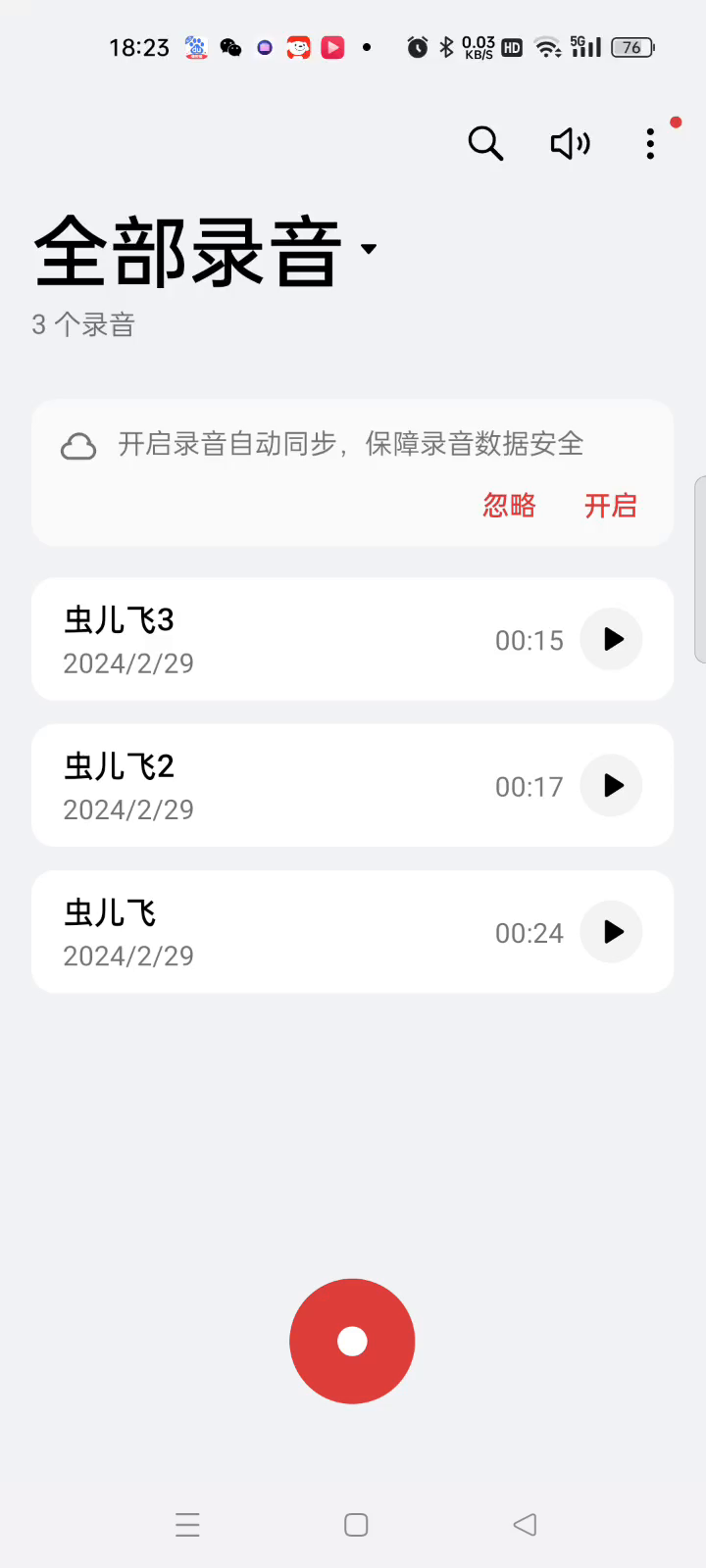Tap the speaker playback mode icon
Viewport: 706px width, 1568px height.
point(570,144)
